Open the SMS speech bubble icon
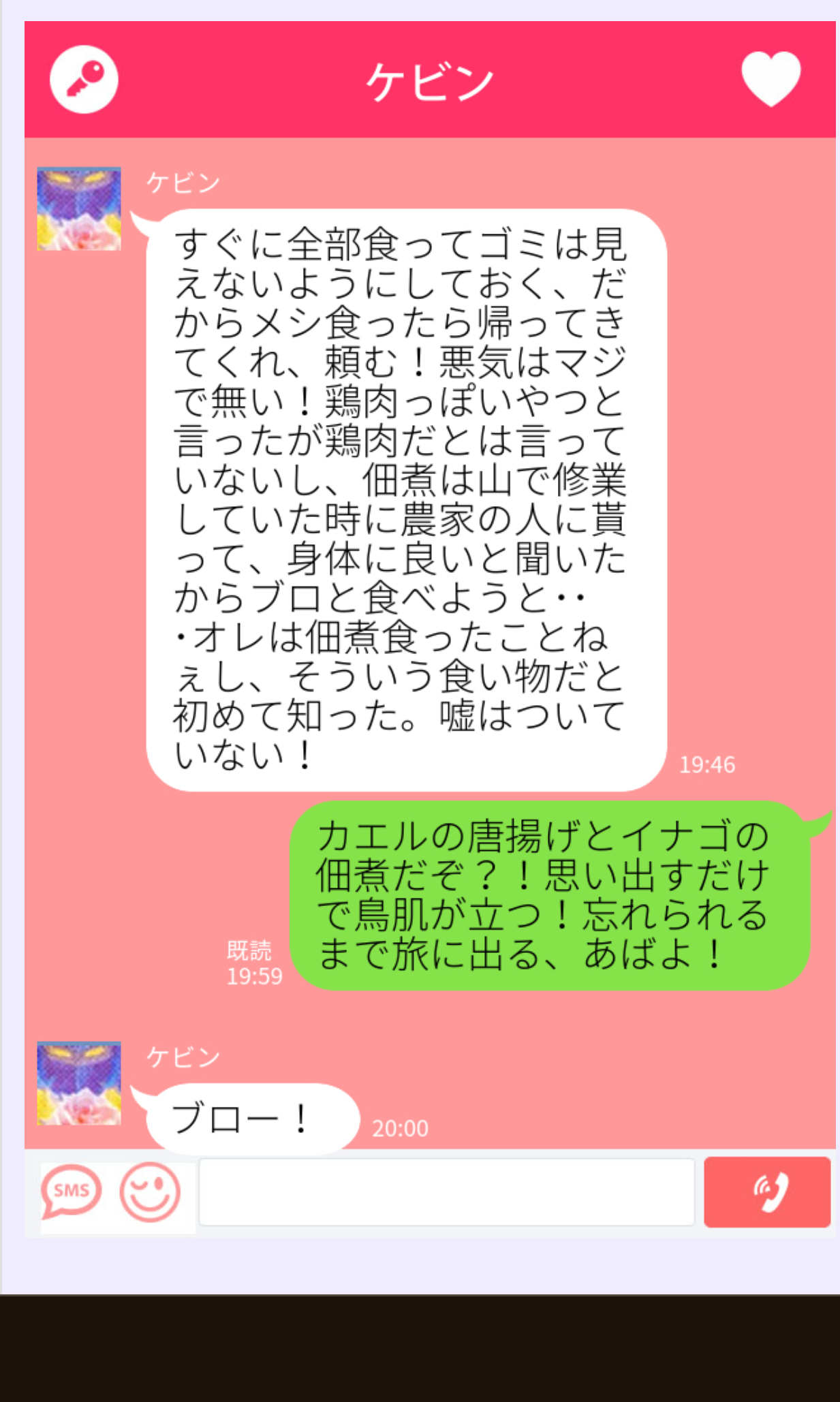 [72, 1191]
